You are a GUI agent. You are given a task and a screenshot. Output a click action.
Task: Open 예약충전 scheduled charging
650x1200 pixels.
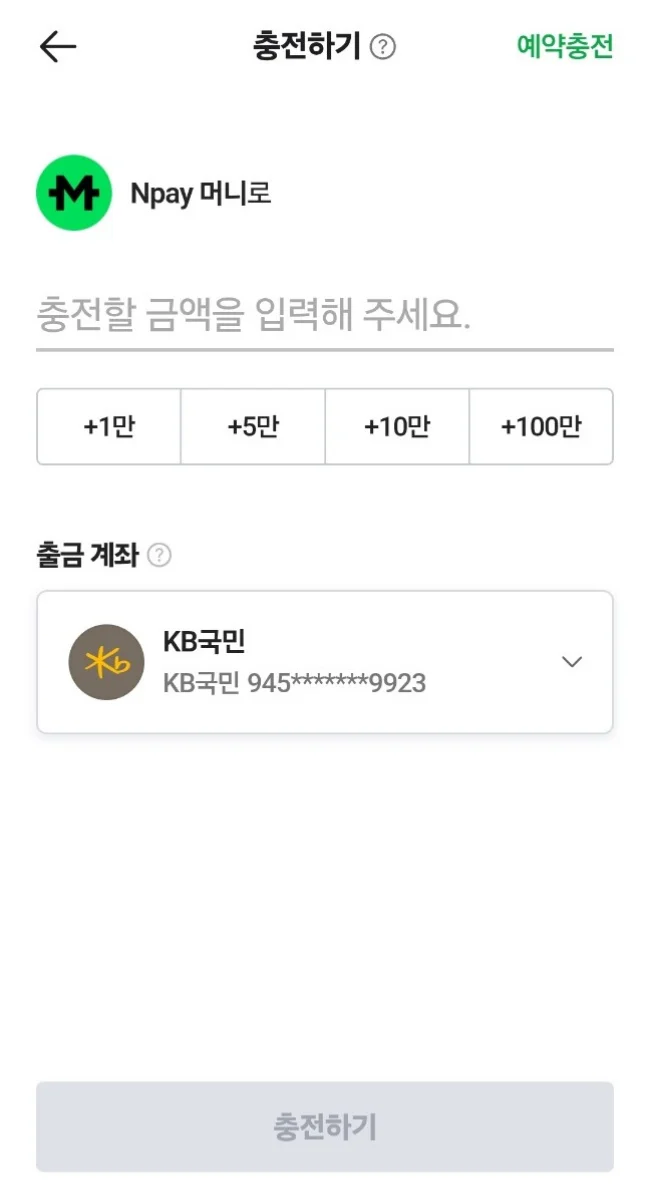[x=564, y=47]
